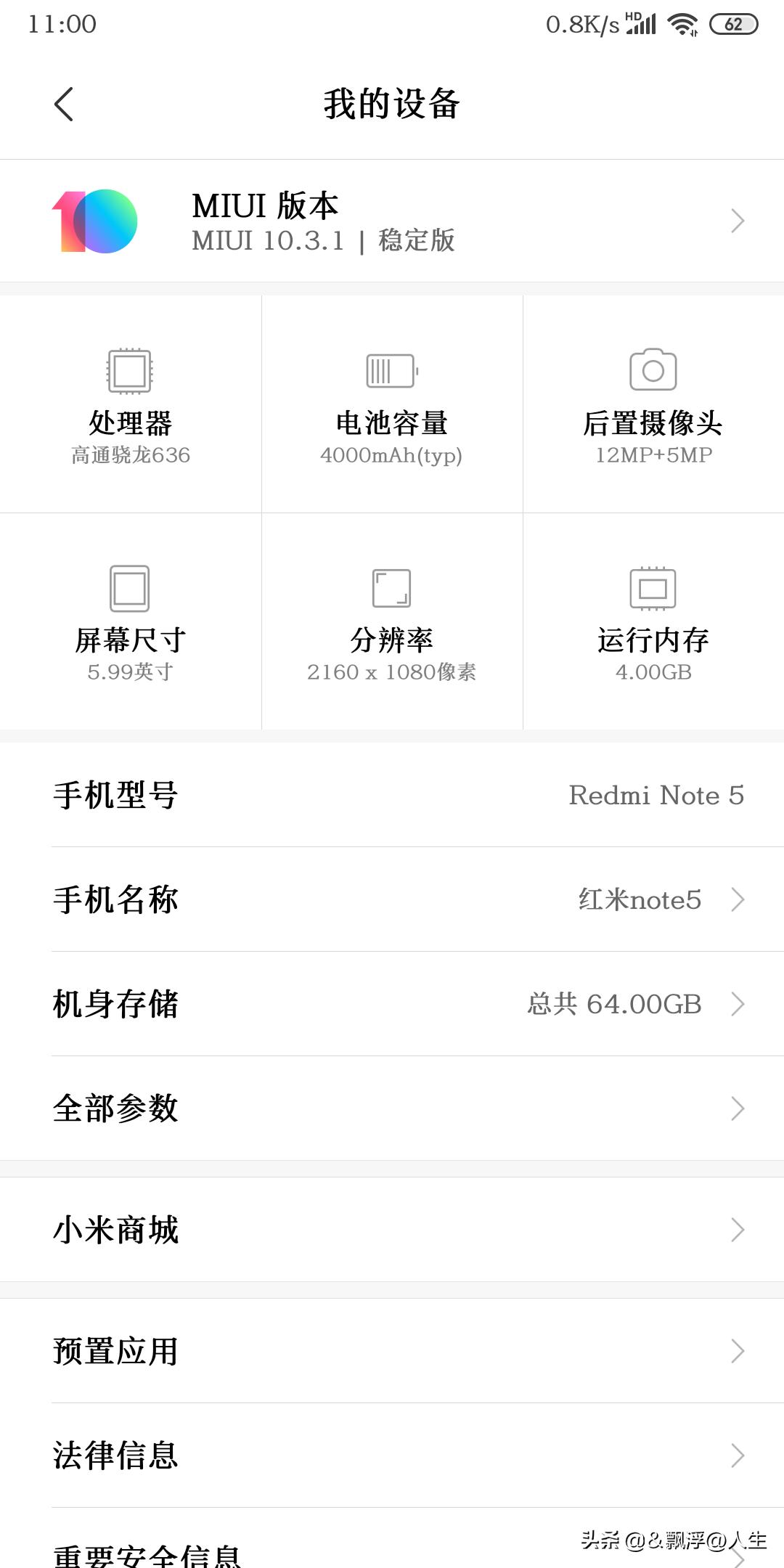Tap the Wi-Fi icon in the status bar
784x1568 pixels.
point(681,23)
